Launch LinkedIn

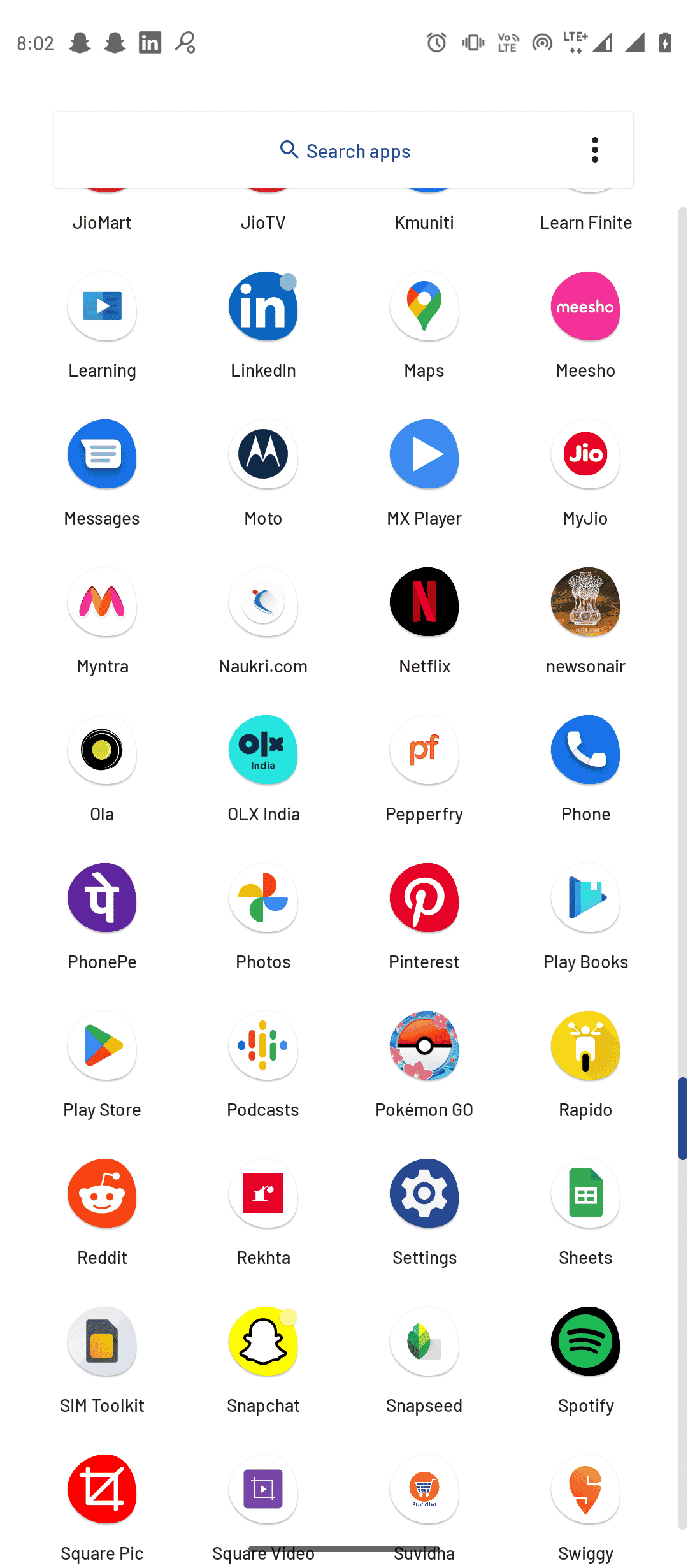tap(263, 308)
